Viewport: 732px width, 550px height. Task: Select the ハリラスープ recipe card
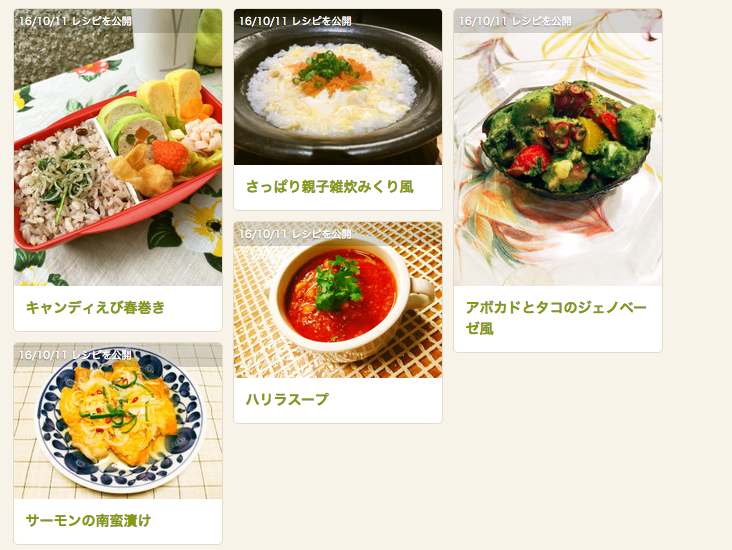click(x=287, y=399)
